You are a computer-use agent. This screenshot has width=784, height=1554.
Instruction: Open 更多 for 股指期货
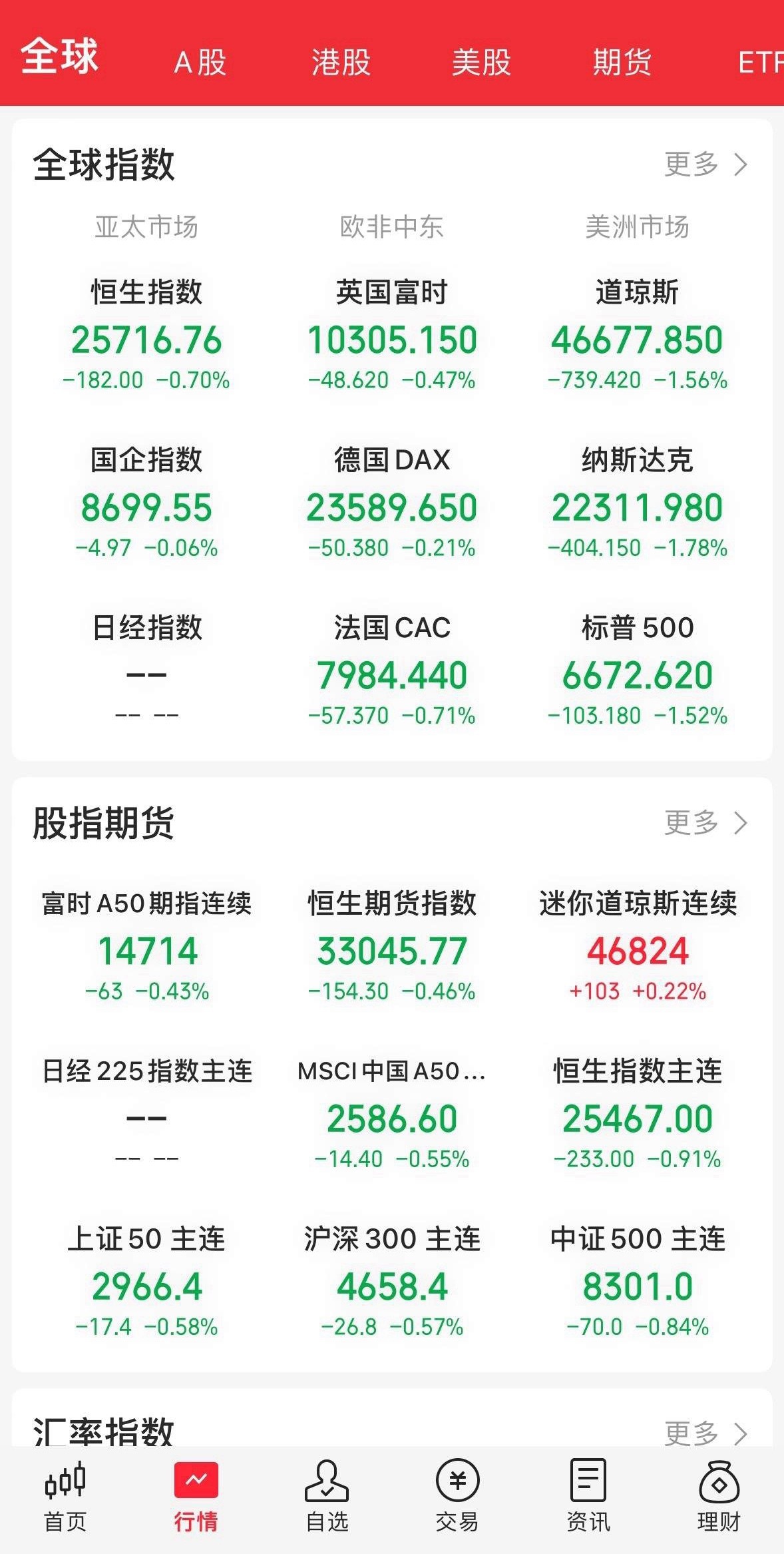(705, 823)
